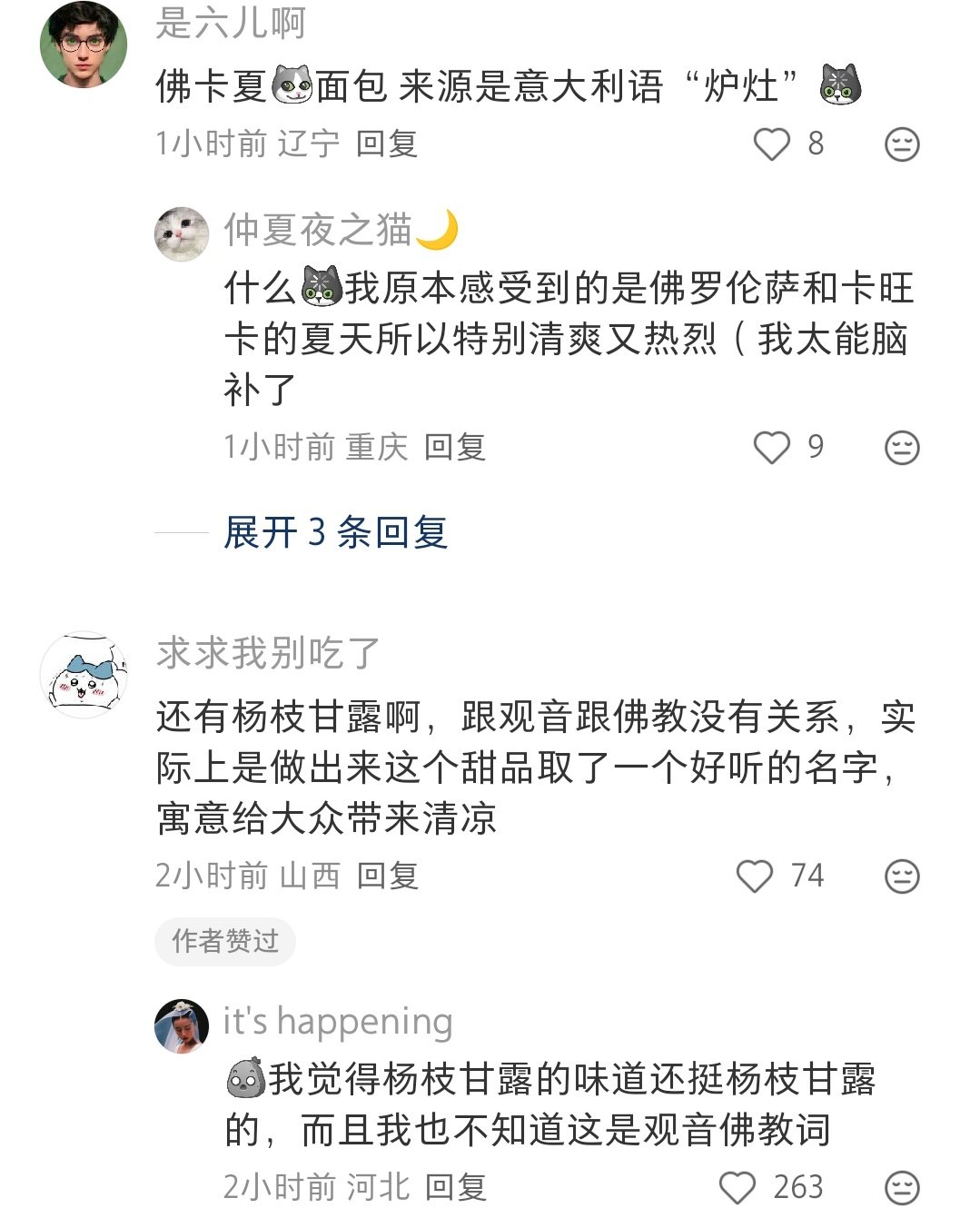Dislike 仲夏夜之猫's reply
This screenshot has width=980, height=1218.
pyautogui.click(x=901, y=448)
